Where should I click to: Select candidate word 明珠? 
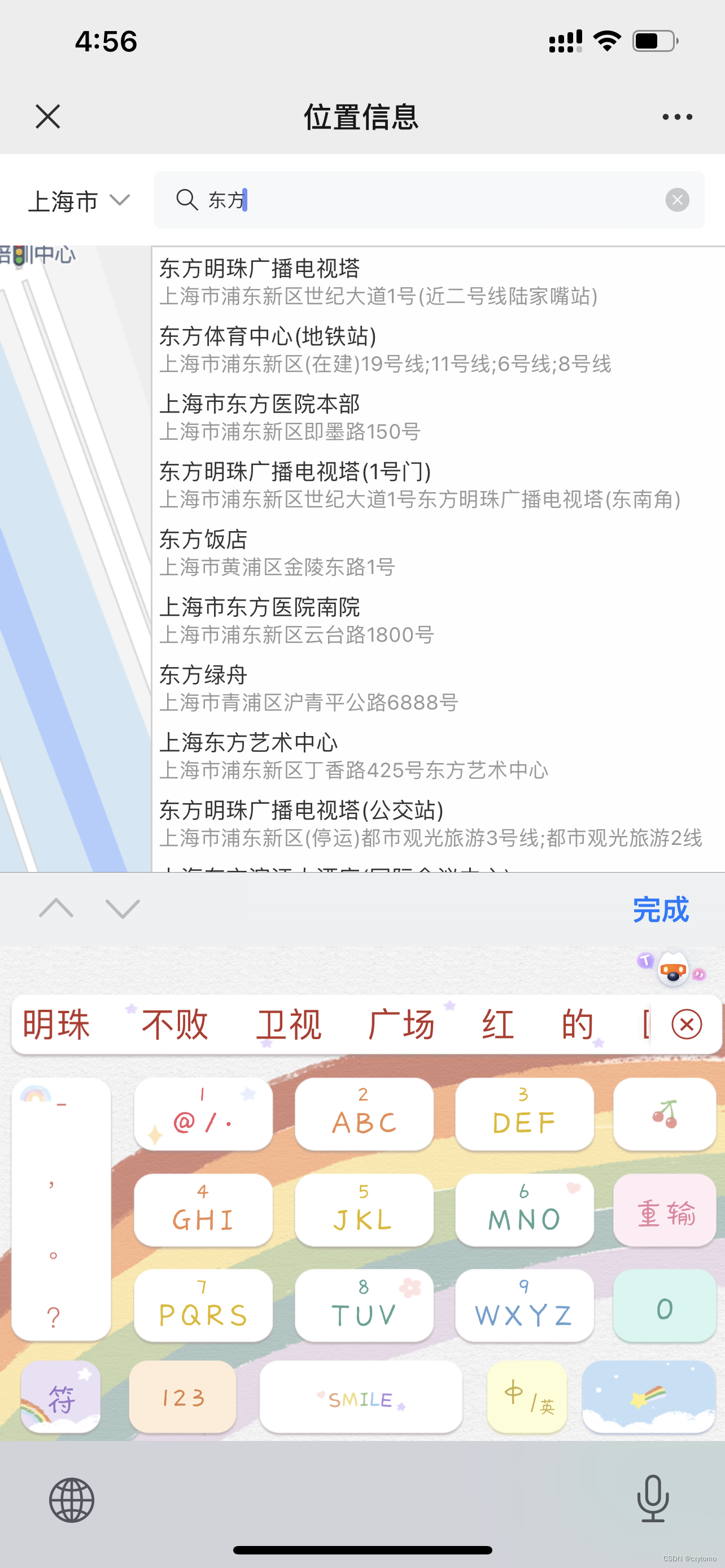(x=56, y=1024)
